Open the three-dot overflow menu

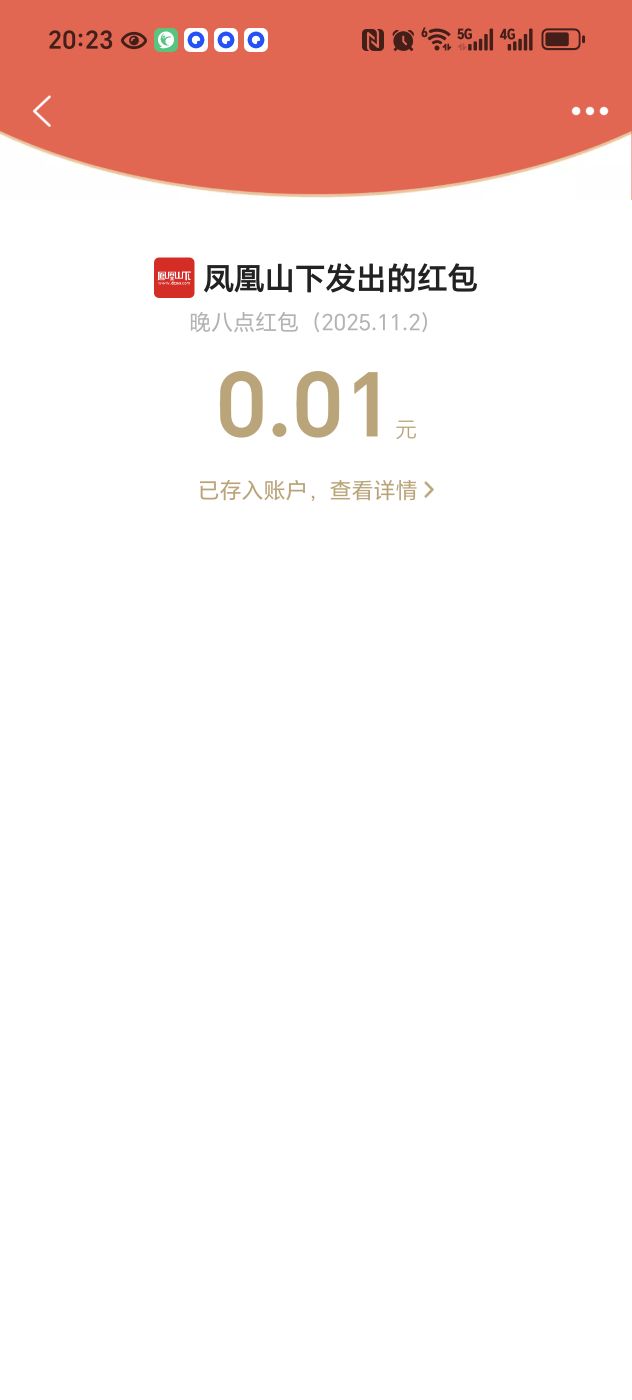coord(589,111)
